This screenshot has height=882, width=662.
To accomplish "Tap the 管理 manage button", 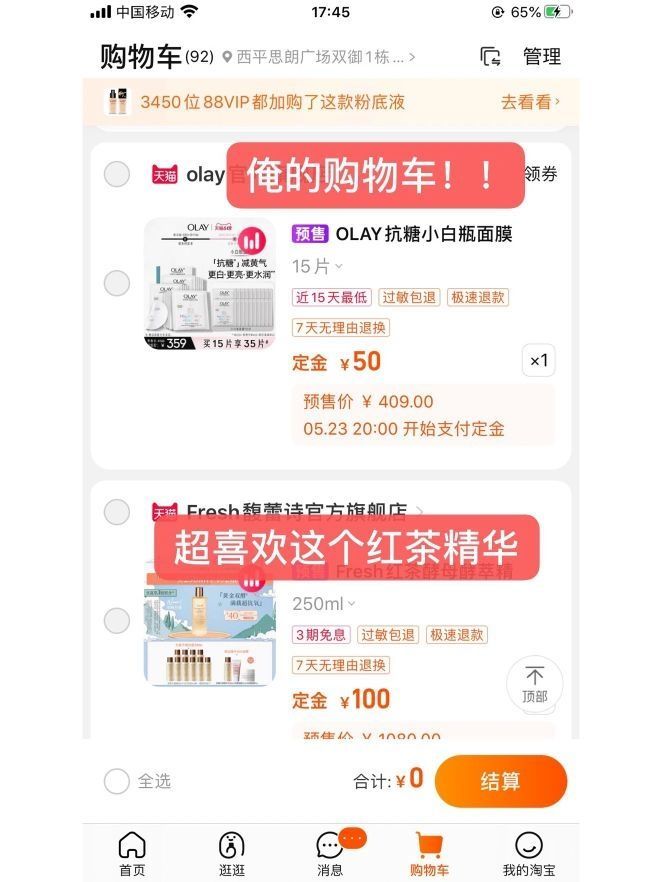I will click(x=542, y=57).
